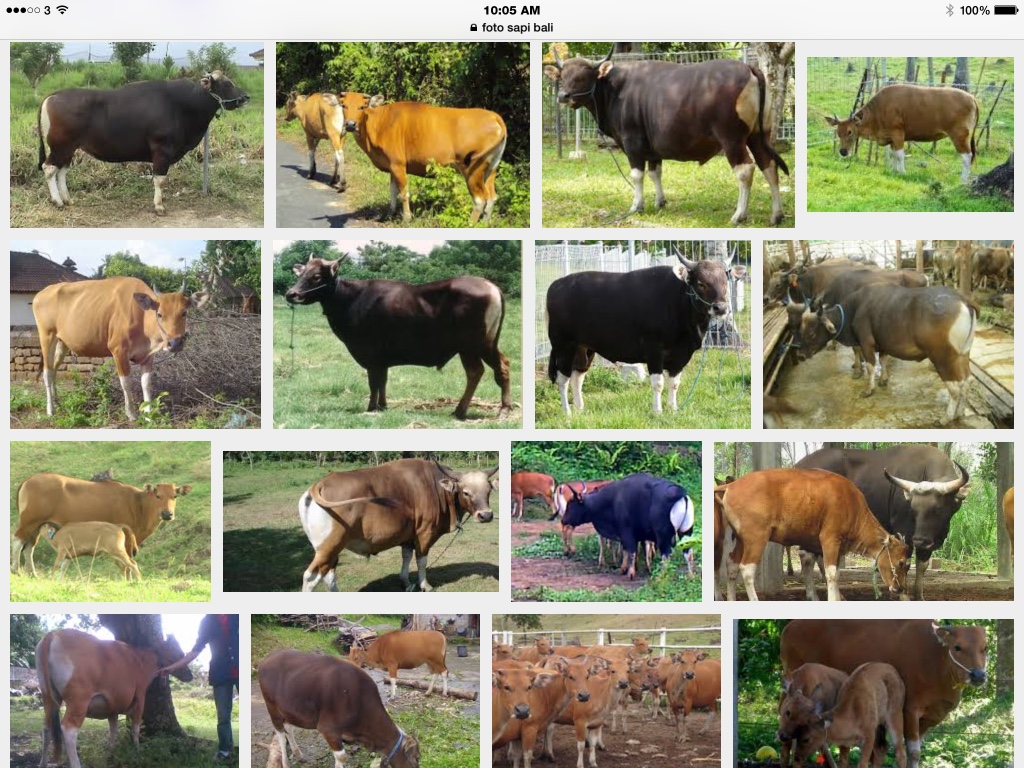Open the brown cow grazing by the wire fence
This screenshot has width=1024, height=768.
point(910,134)
